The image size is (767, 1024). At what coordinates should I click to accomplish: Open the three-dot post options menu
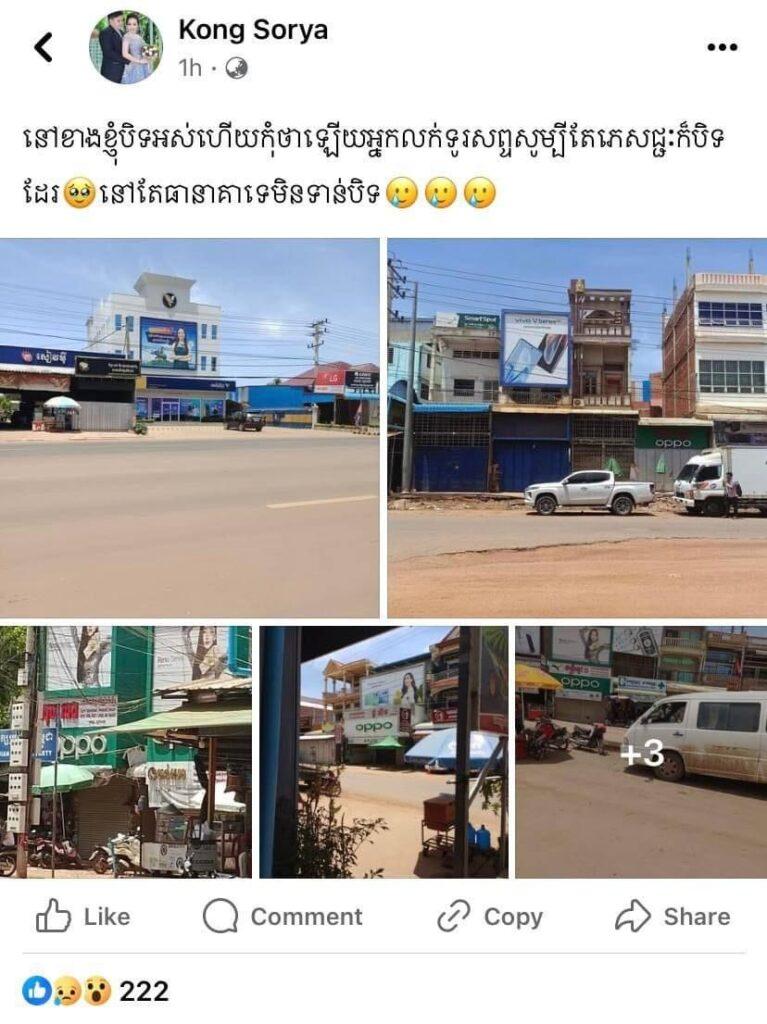[721, 47]
